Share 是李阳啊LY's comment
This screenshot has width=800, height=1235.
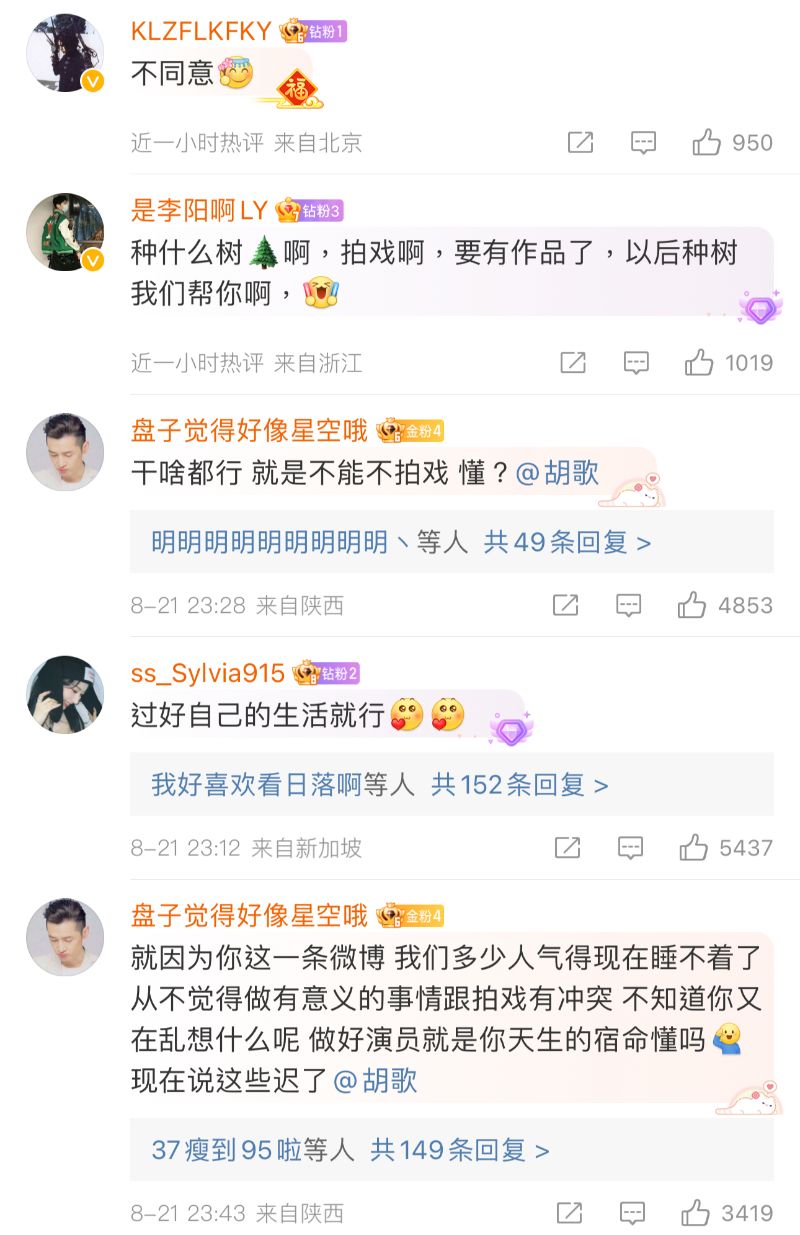pos(573,362)
